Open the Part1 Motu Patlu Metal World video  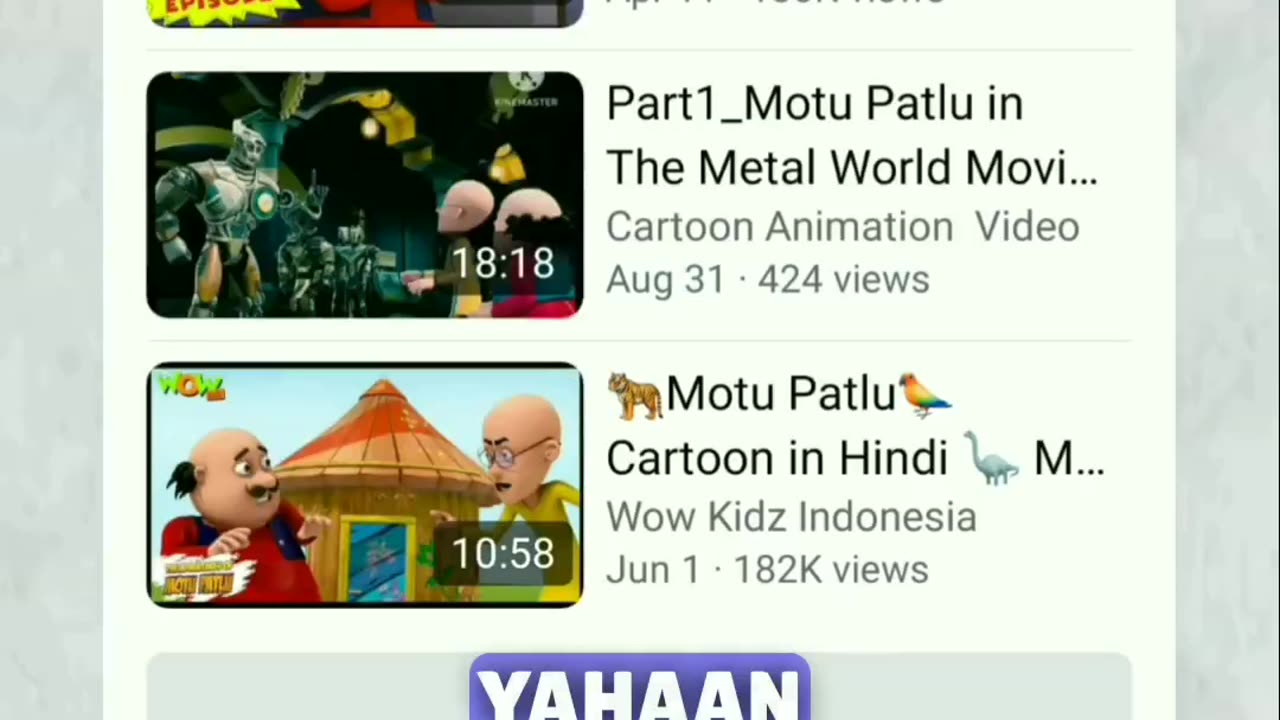click(x=365, y=195)
